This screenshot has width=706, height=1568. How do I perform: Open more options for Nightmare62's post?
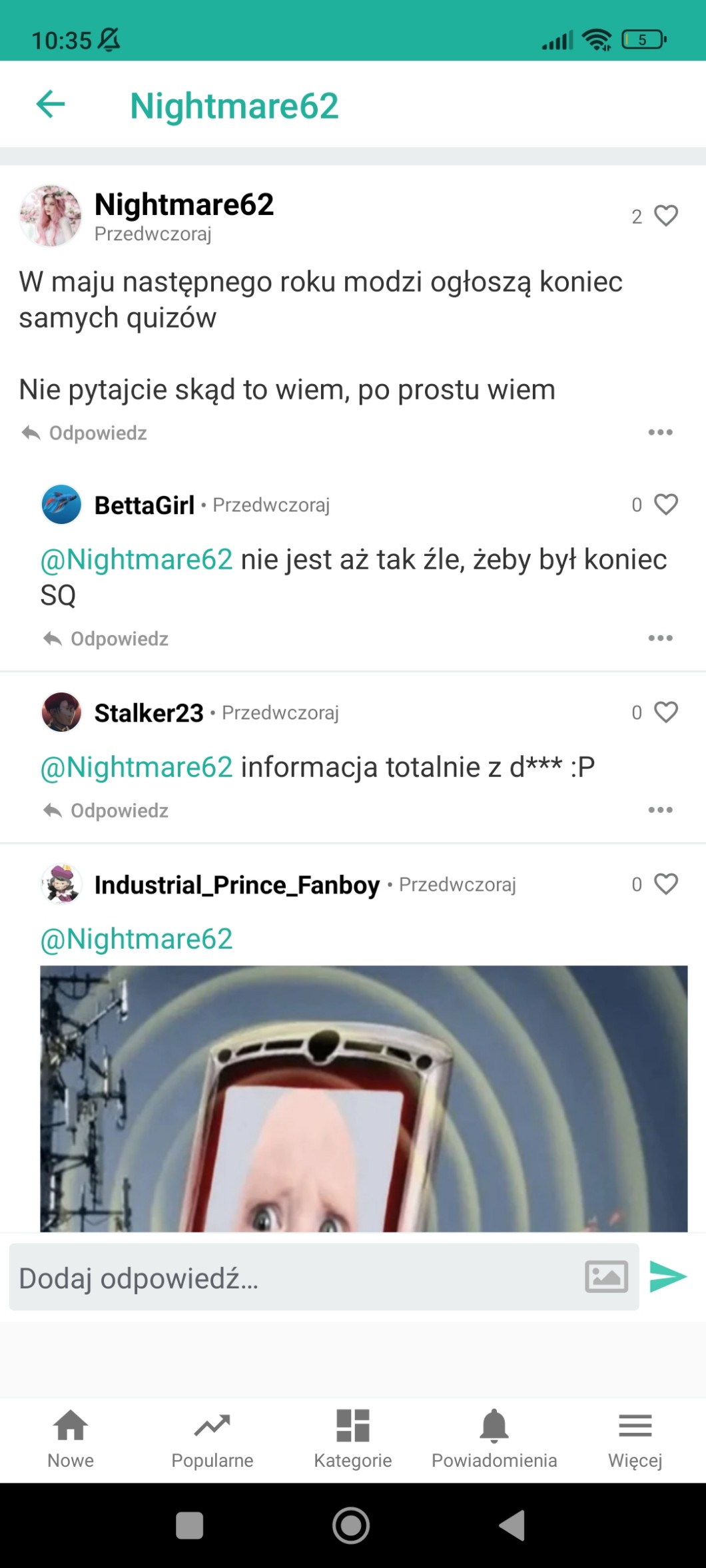pos(660,432)
